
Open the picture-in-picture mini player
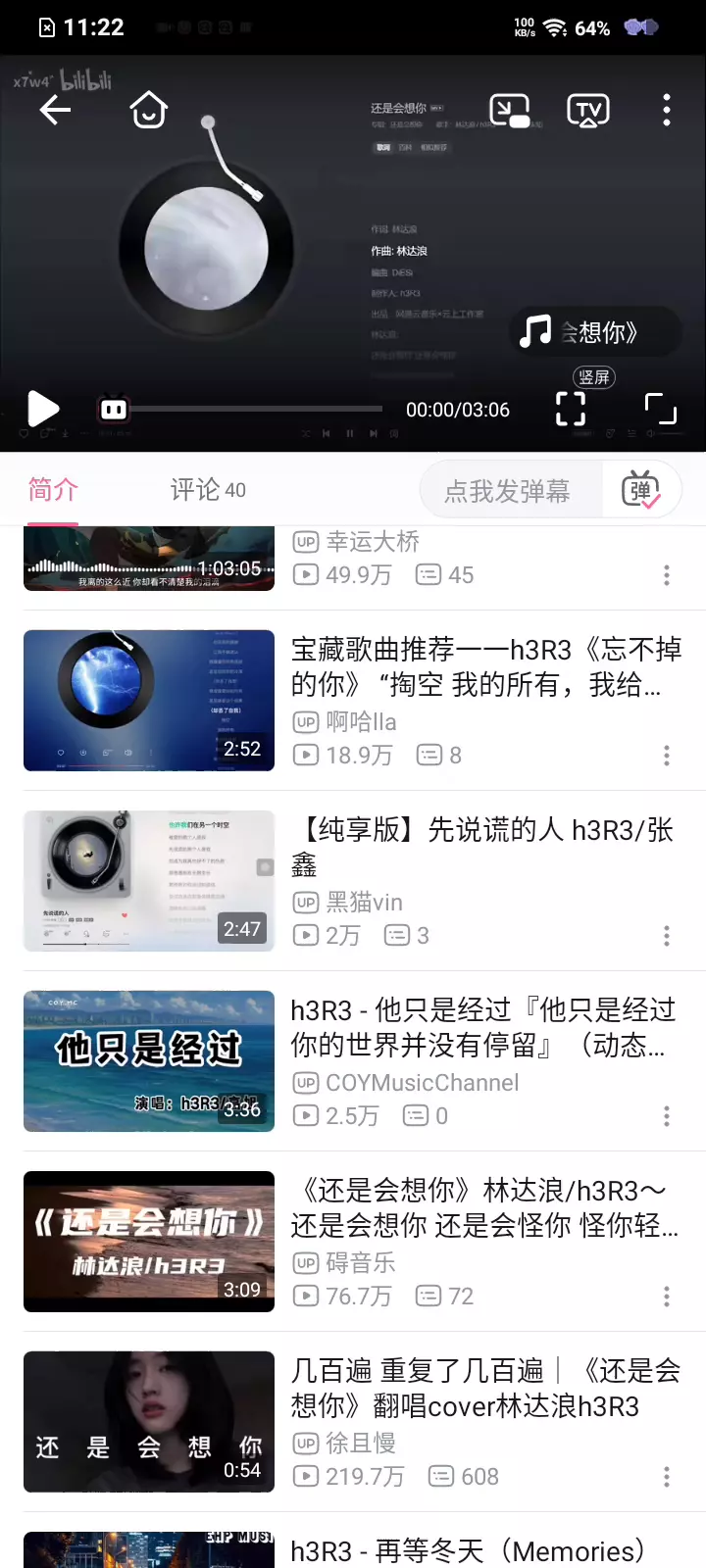(x=510, y=110)
